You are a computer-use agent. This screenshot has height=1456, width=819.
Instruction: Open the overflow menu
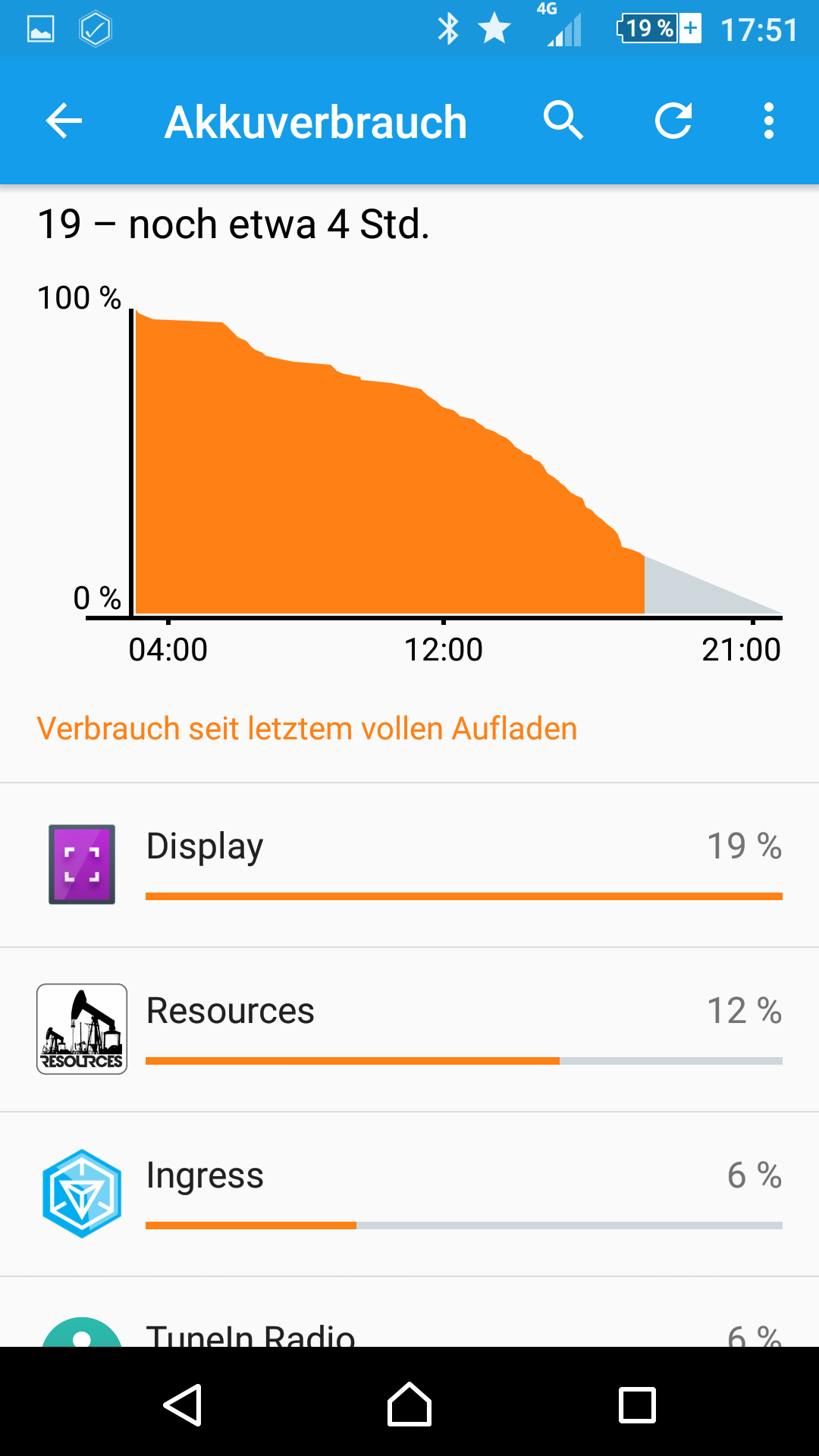coord(769,121)
